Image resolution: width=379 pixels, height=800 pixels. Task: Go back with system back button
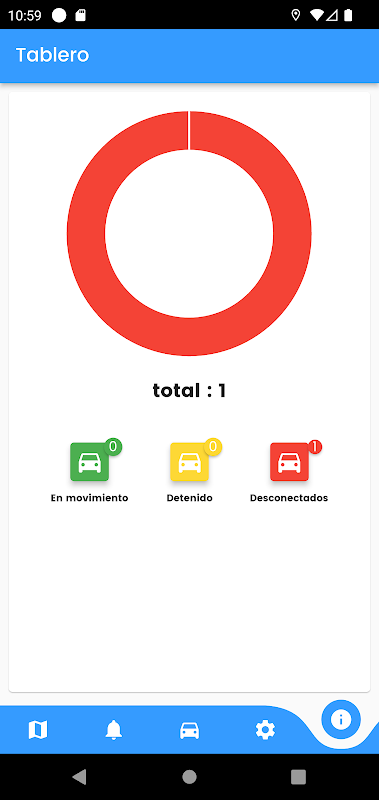(79, 777)
